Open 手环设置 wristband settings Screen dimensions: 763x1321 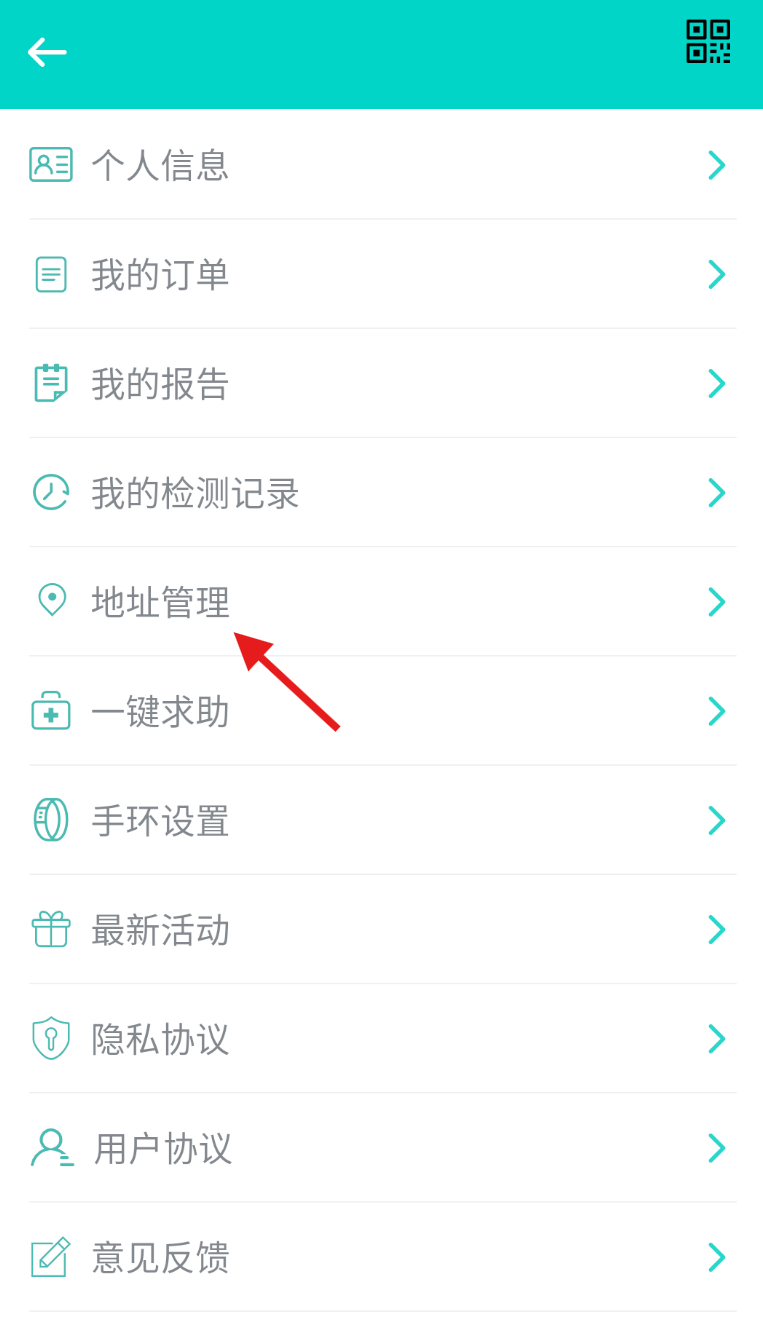click(x=381, y=821)
